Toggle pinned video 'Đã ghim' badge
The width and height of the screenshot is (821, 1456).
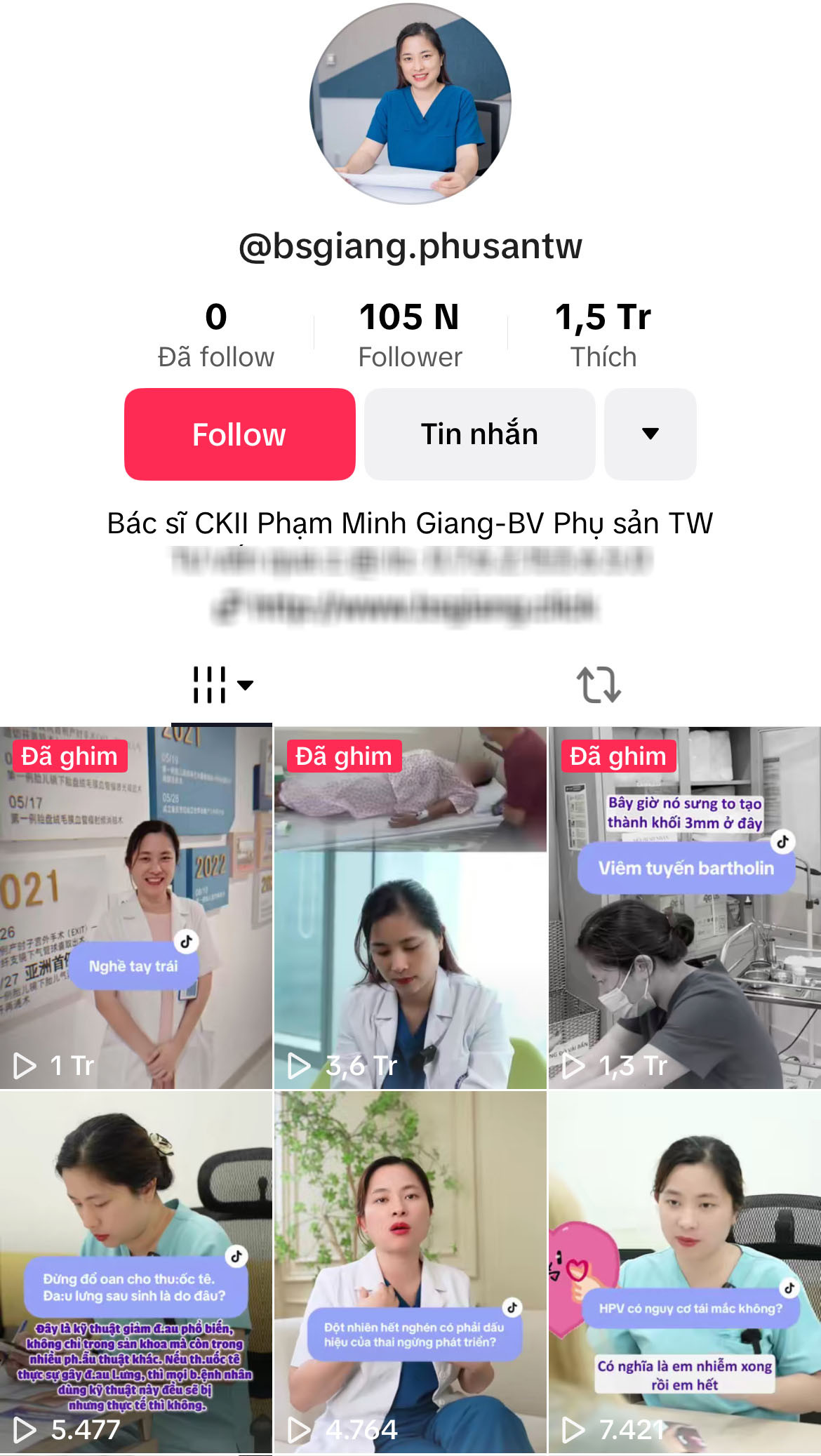(67, 756)
